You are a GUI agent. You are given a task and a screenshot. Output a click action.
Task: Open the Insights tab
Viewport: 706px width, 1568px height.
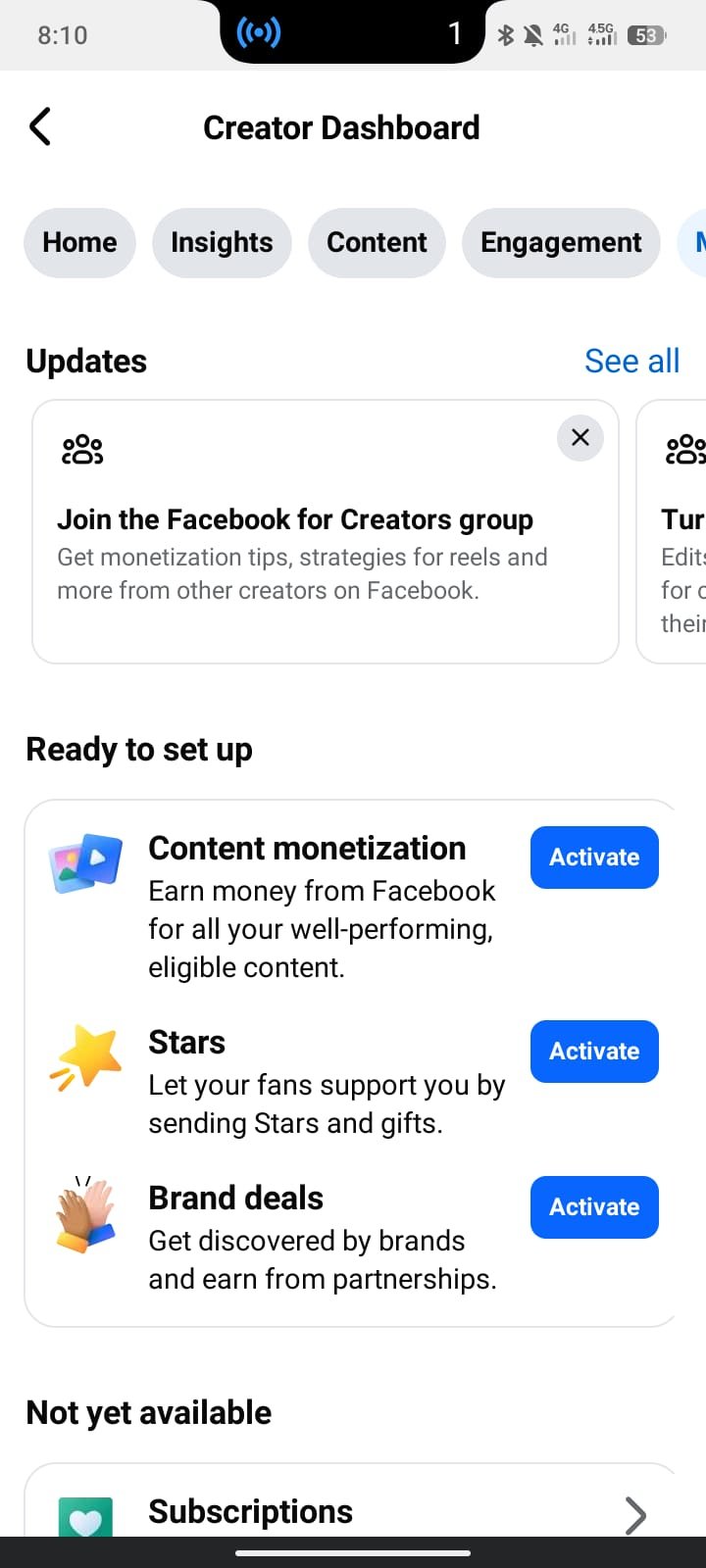222,242
